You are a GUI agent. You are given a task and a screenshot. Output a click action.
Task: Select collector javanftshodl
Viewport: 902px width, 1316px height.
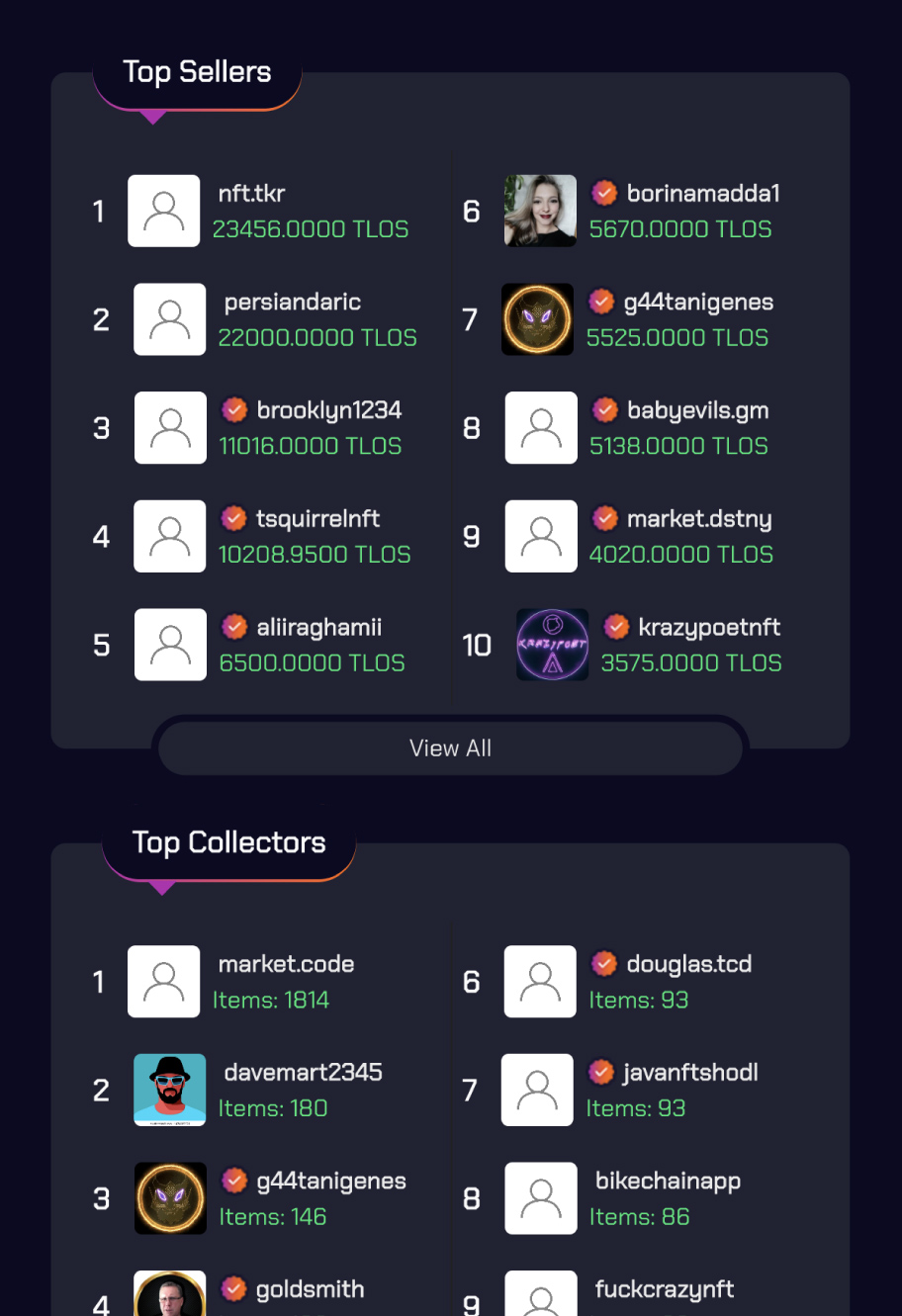coord(689,1073)
